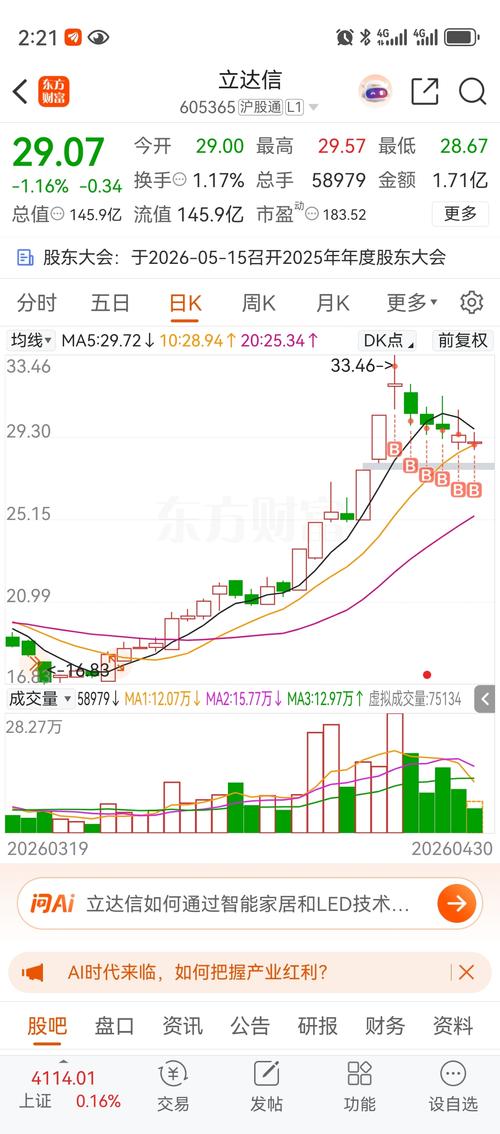This screenshot has width=500, height=1134.
Task: Add stock via 设自选
Action: (x=453, y=1086)
